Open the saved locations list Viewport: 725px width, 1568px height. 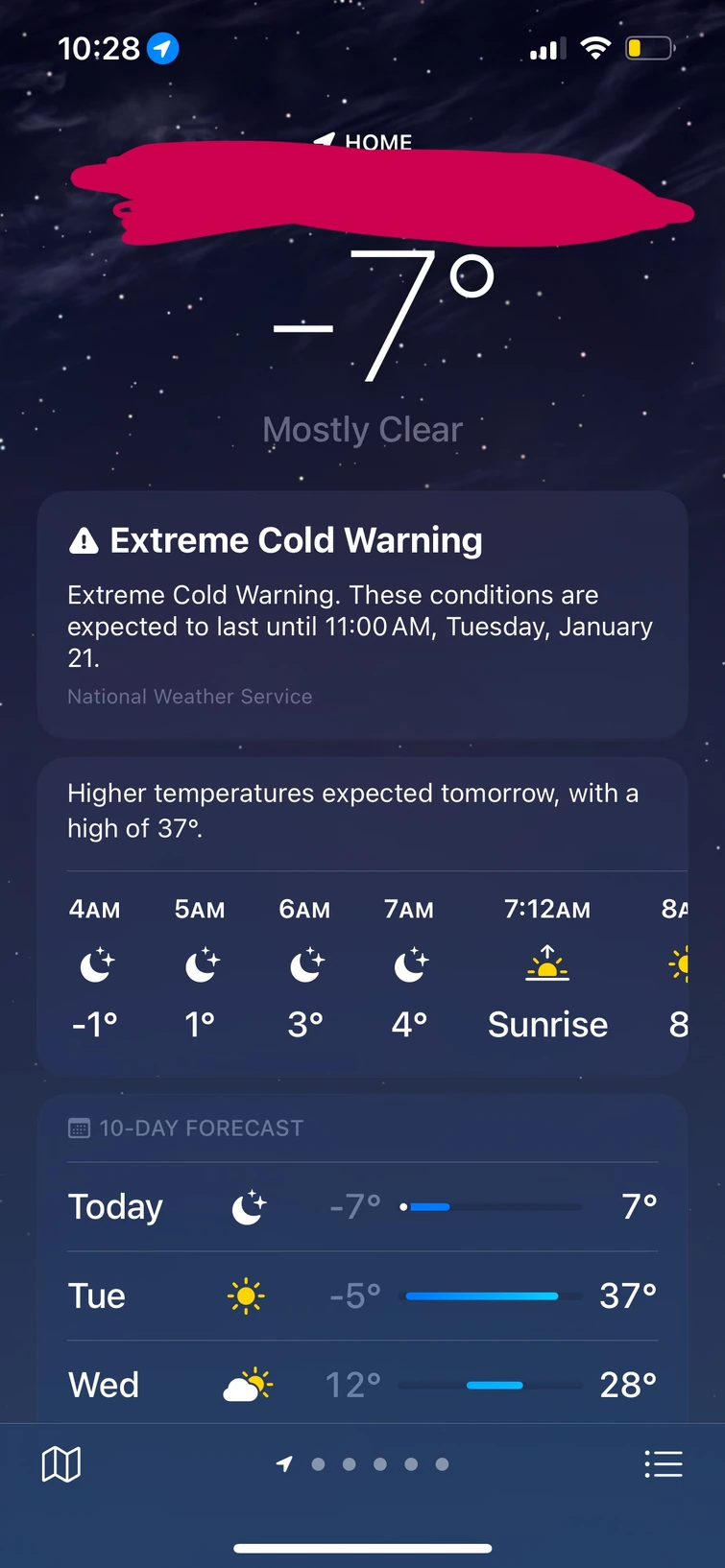point(663,1463)
